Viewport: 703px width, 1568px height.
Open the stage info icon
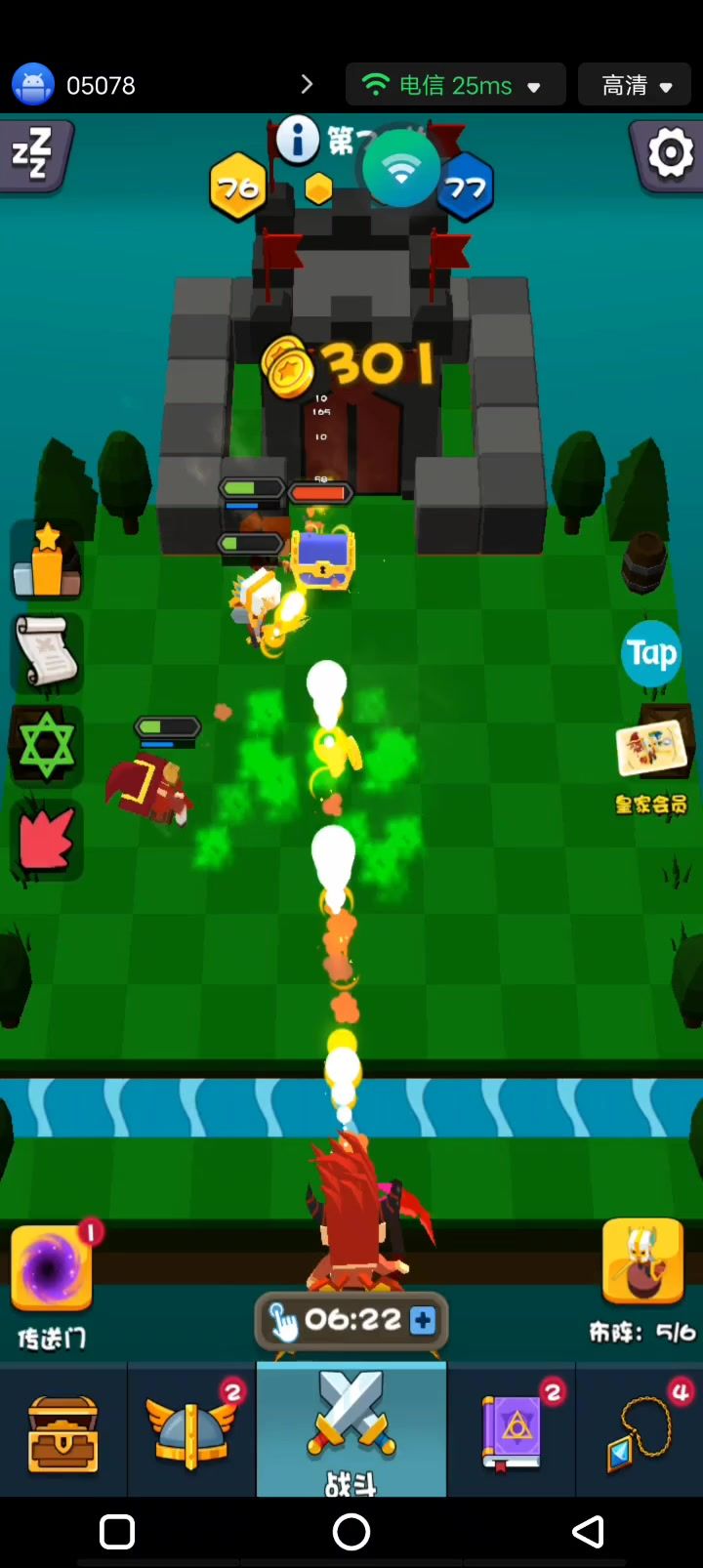(x=297, y=140)
